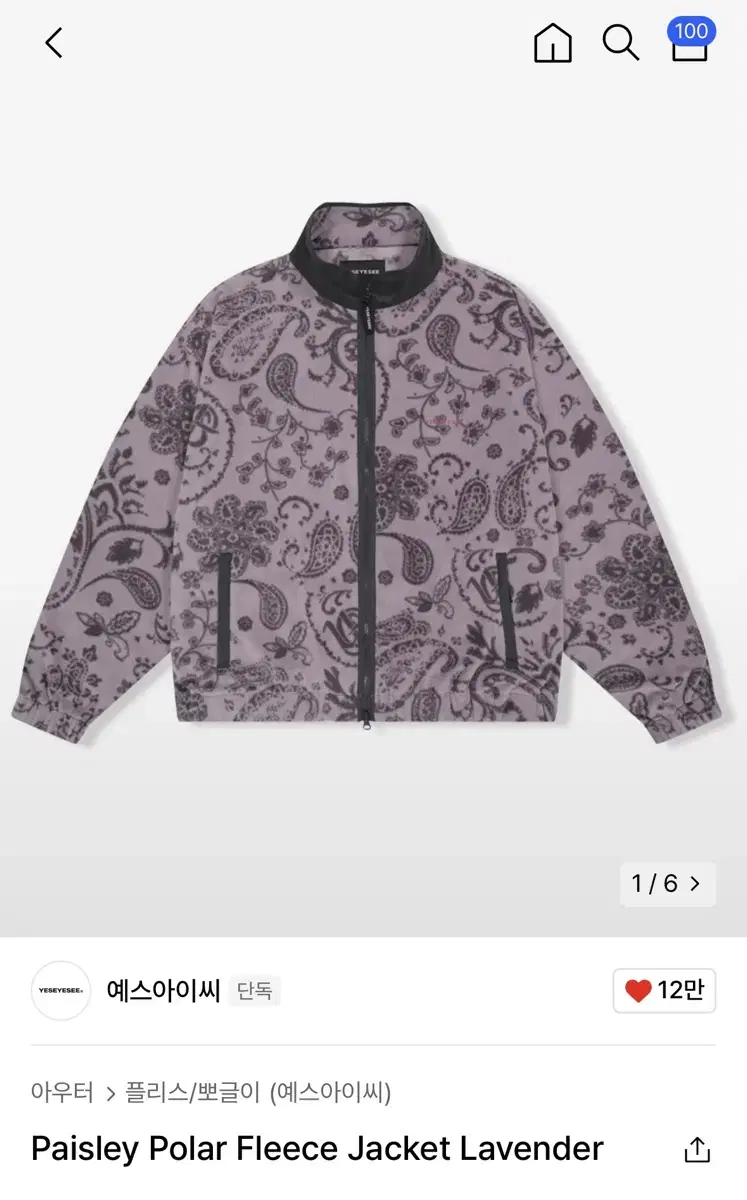
Task: Open the search magnifier
Action: pos(621,43)
